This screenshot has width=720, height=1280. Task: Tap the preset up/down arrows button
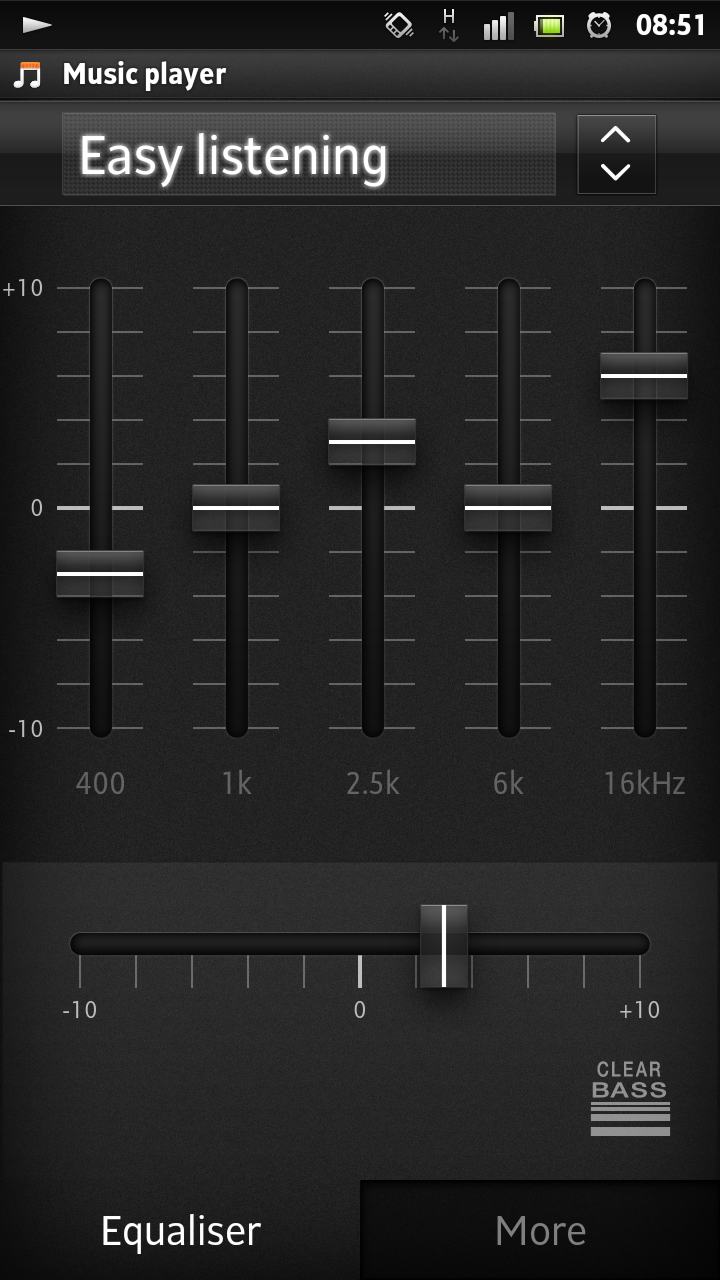point(617,154)
